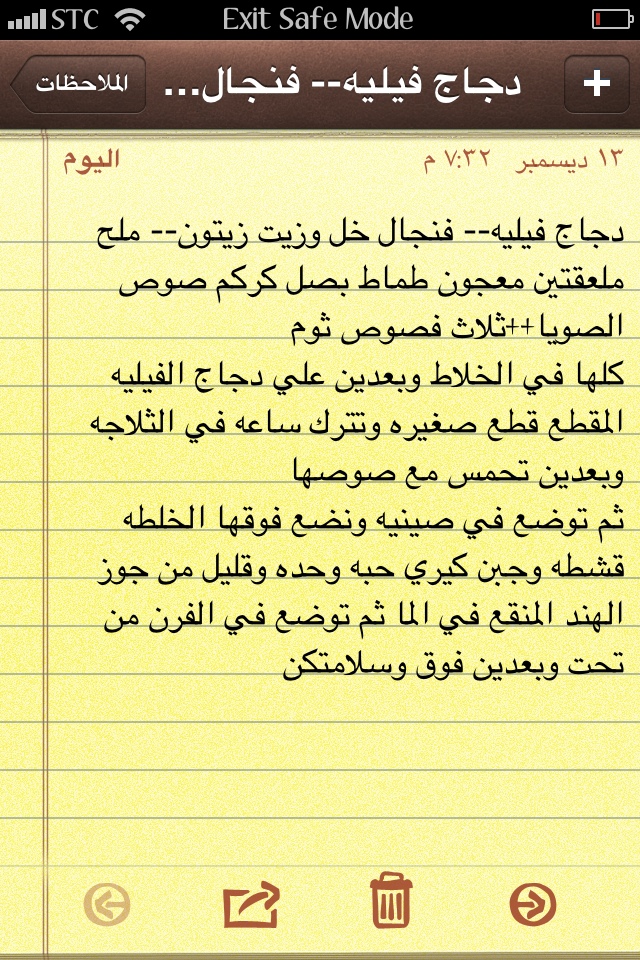Go to the next note arrow
The image size is (640, 960).
coord(532,903)
